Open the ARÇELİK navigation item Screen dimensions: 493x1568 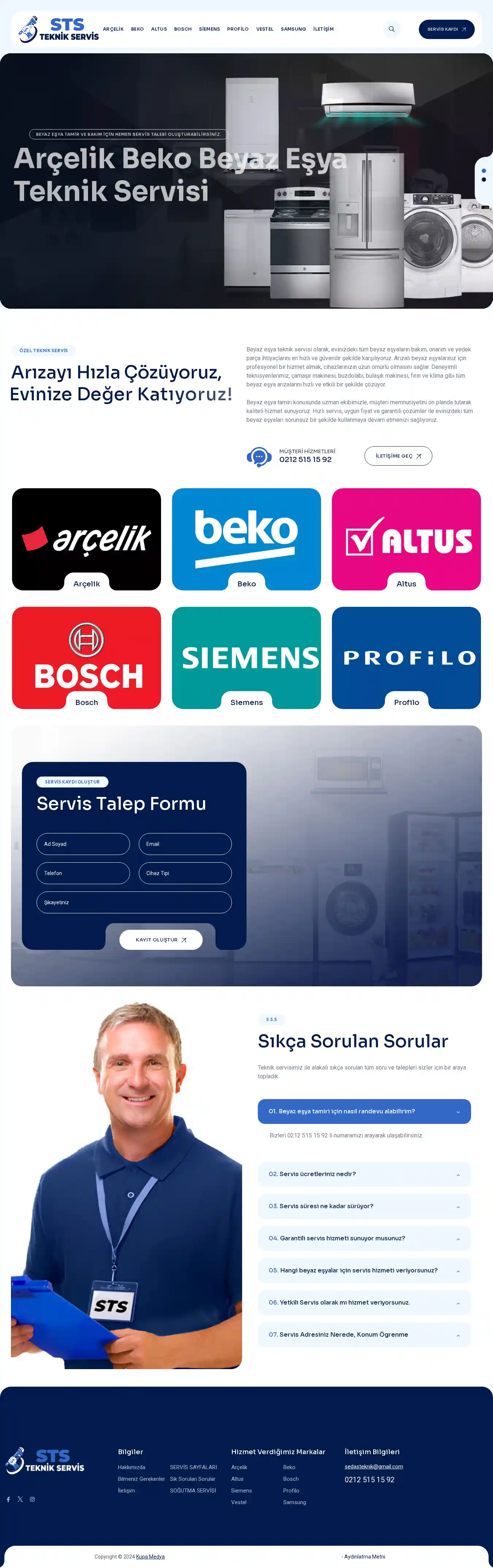pyautogui.click(x=113, y=29)
